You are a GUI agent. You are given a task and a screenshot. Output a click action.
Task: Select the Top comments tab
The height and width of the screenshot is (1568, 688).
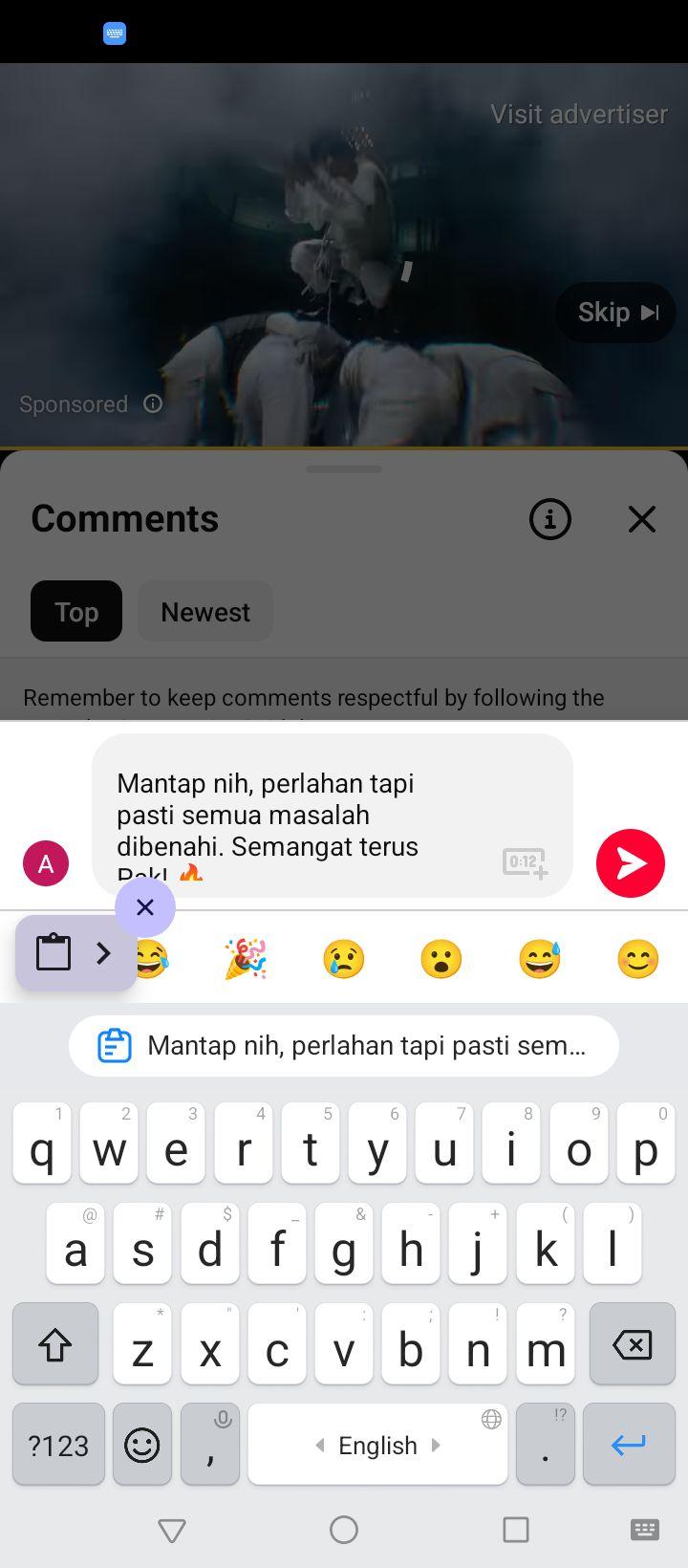click(x=76, y=612)
